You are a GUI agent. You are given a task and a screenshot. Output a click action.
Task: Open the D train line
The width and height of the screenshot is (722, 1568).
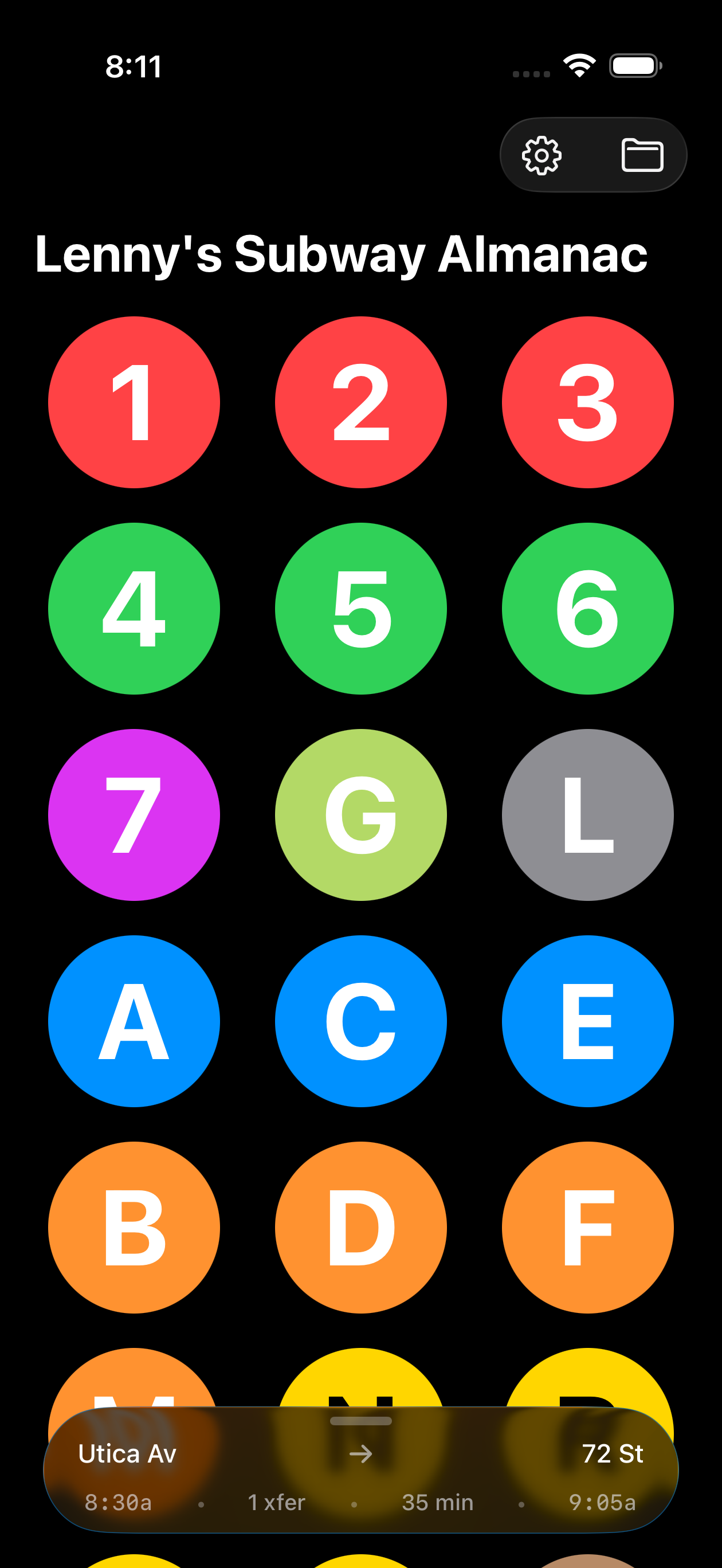click(x=360, y=1227)
